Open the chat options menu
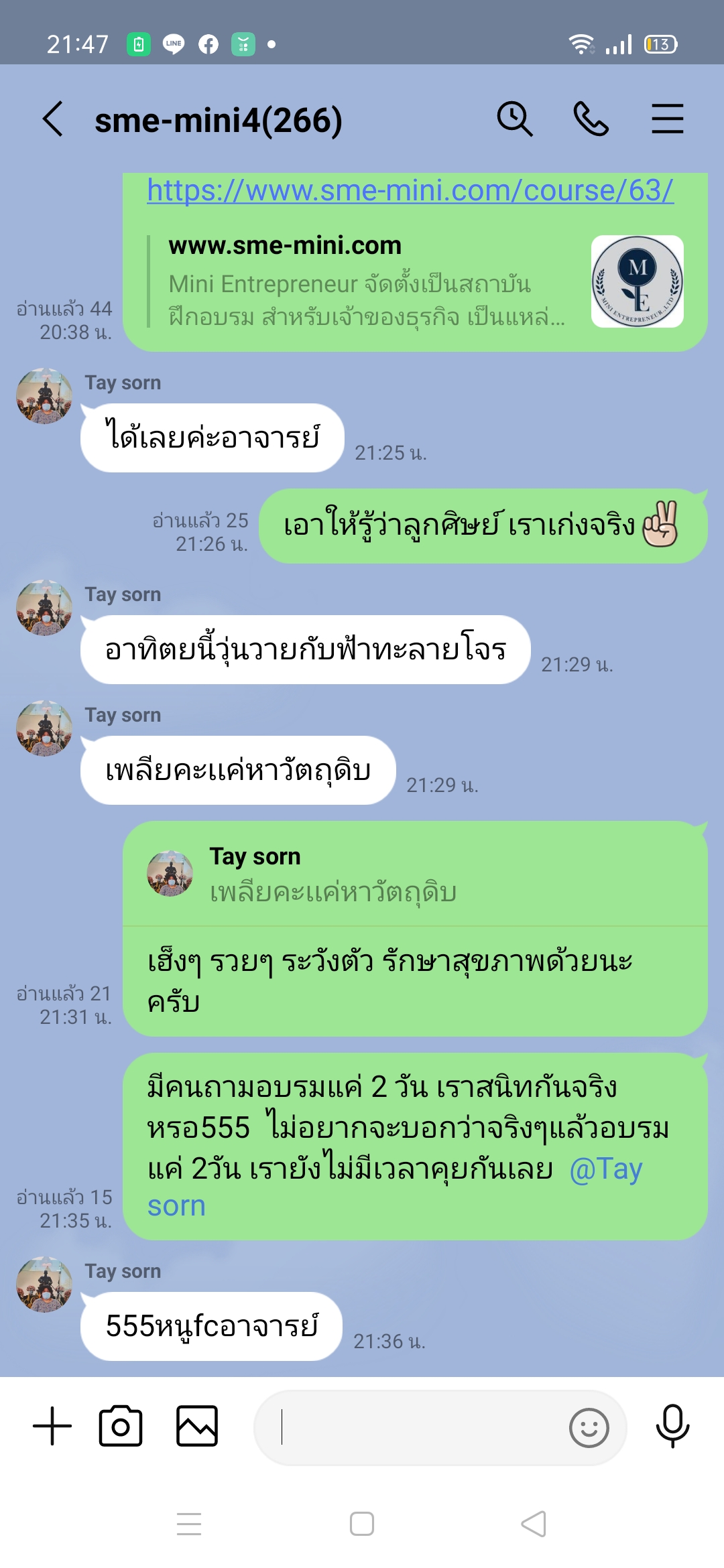This screenshot has height=1568, width=724. (x=667, y=119)
